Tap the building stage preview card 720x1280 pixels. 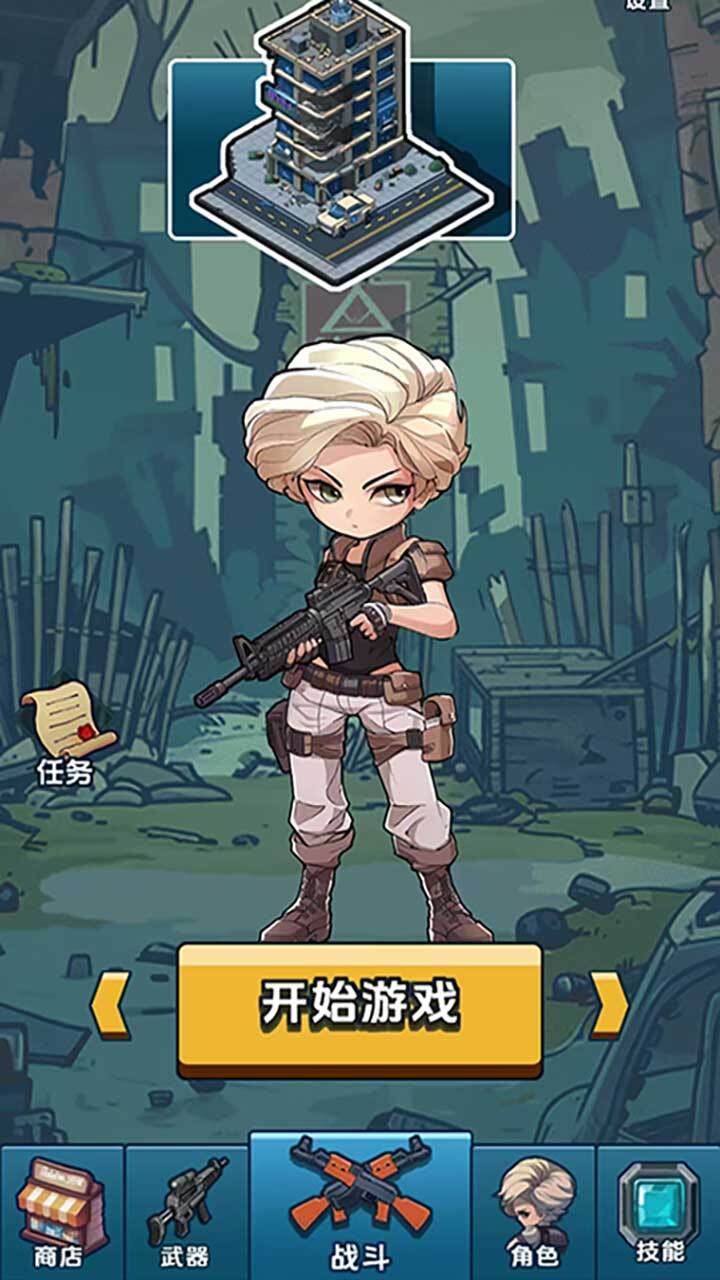341,150
